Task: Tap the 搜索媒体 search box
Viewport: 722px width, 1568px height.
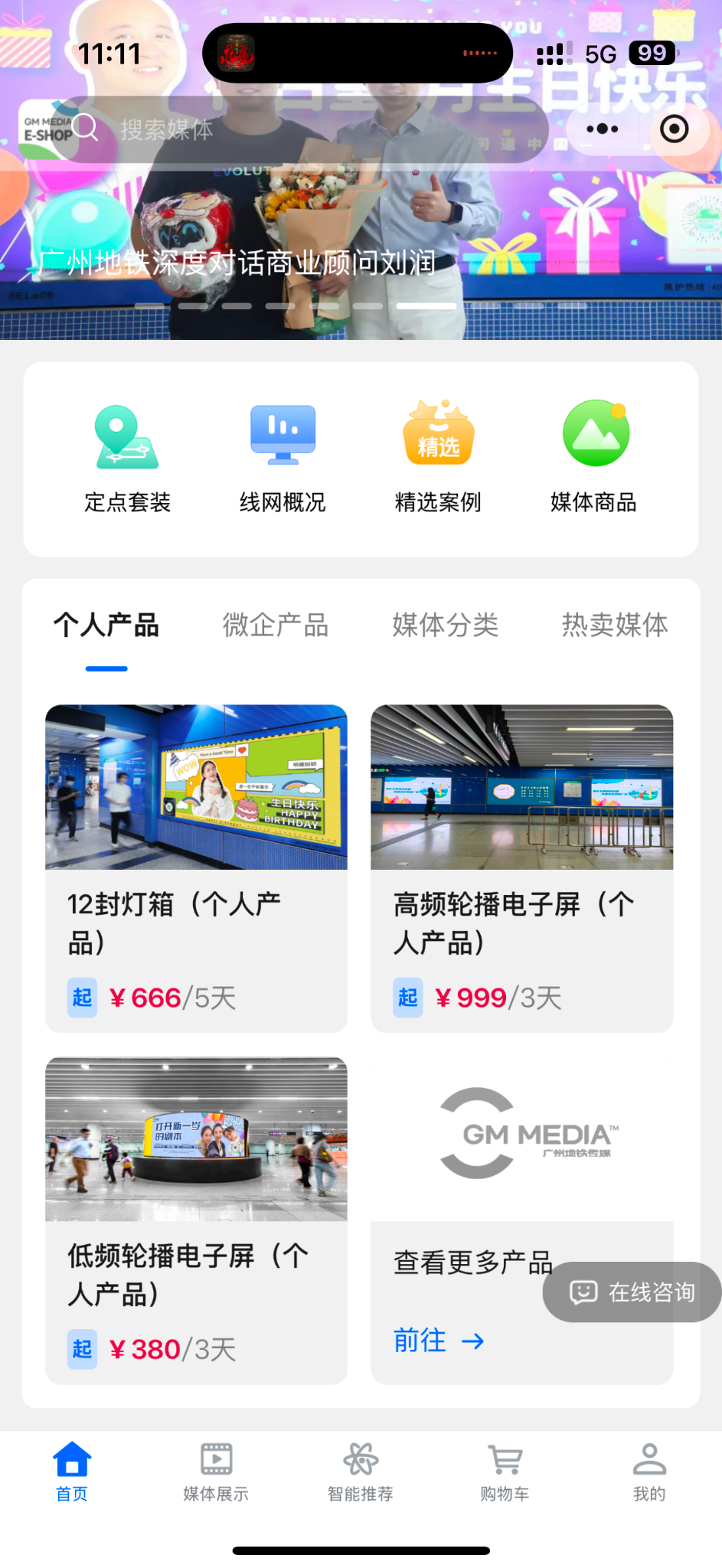Action: [x=306, y=130]
